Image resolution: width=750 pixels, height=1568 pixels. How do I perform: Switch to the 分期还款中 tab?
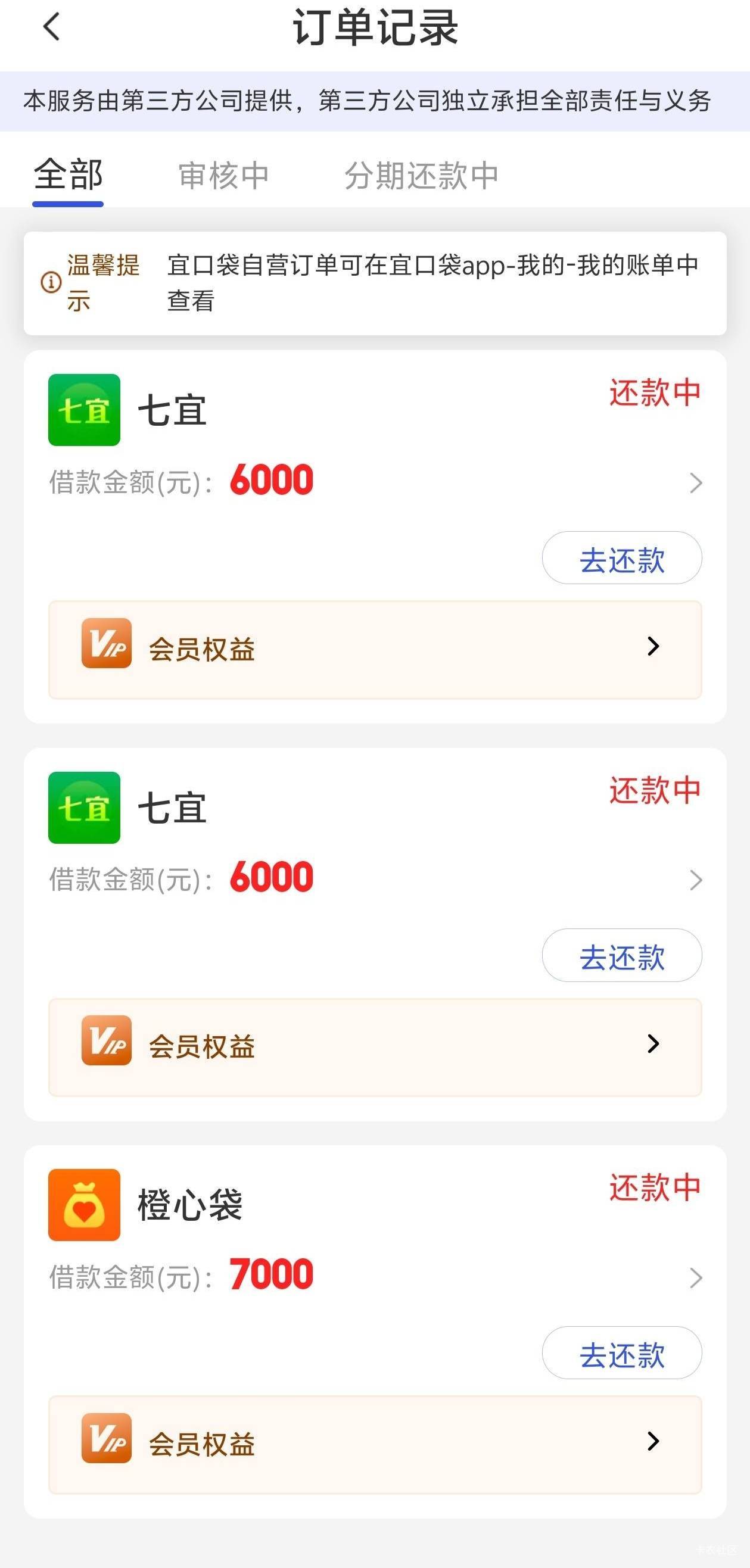422,175
